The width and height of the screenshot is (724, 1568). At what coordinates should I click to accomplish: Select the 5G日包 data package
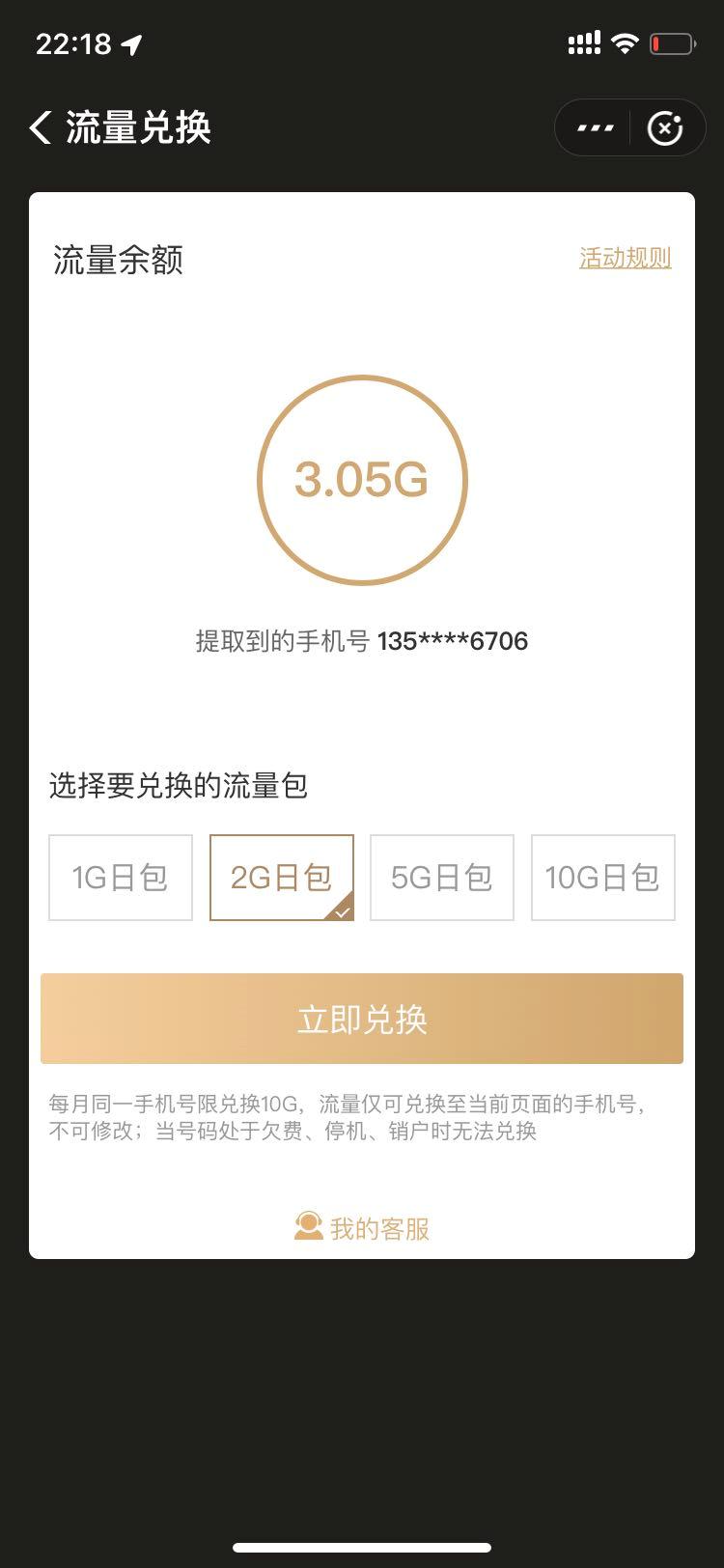(441, 878)
